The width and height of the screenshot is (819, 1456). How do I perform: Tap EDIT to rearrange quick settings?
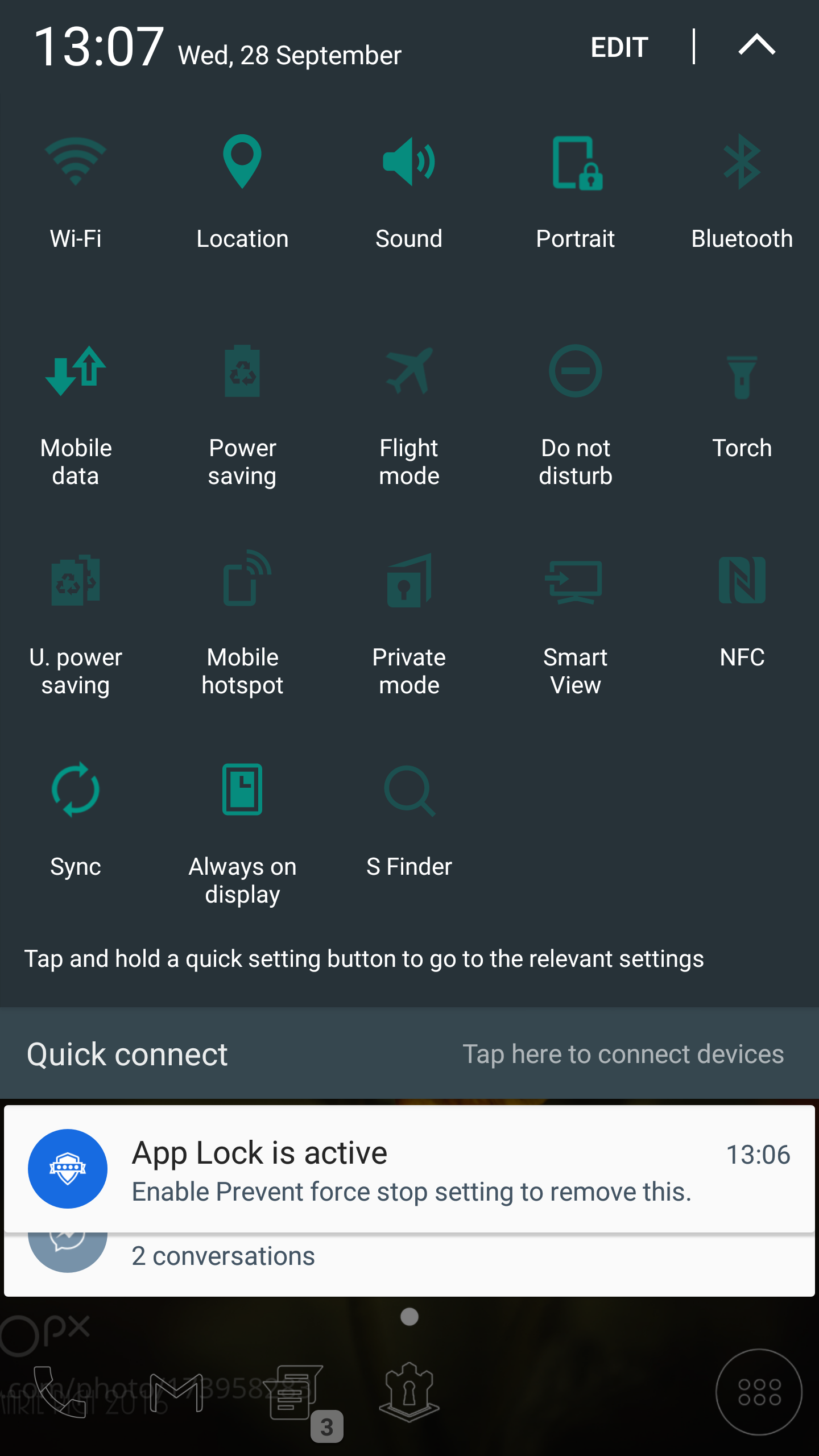click(619, 47)
